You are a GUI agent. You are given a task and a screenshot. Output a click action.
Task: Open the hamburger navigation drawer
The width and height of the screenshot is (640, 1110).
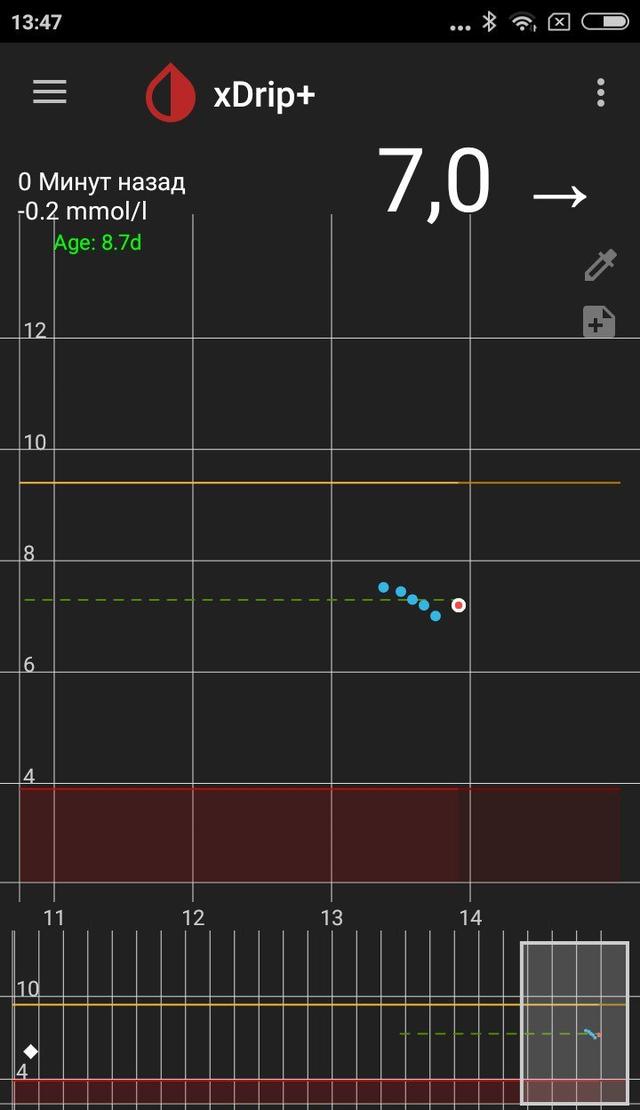49,92
